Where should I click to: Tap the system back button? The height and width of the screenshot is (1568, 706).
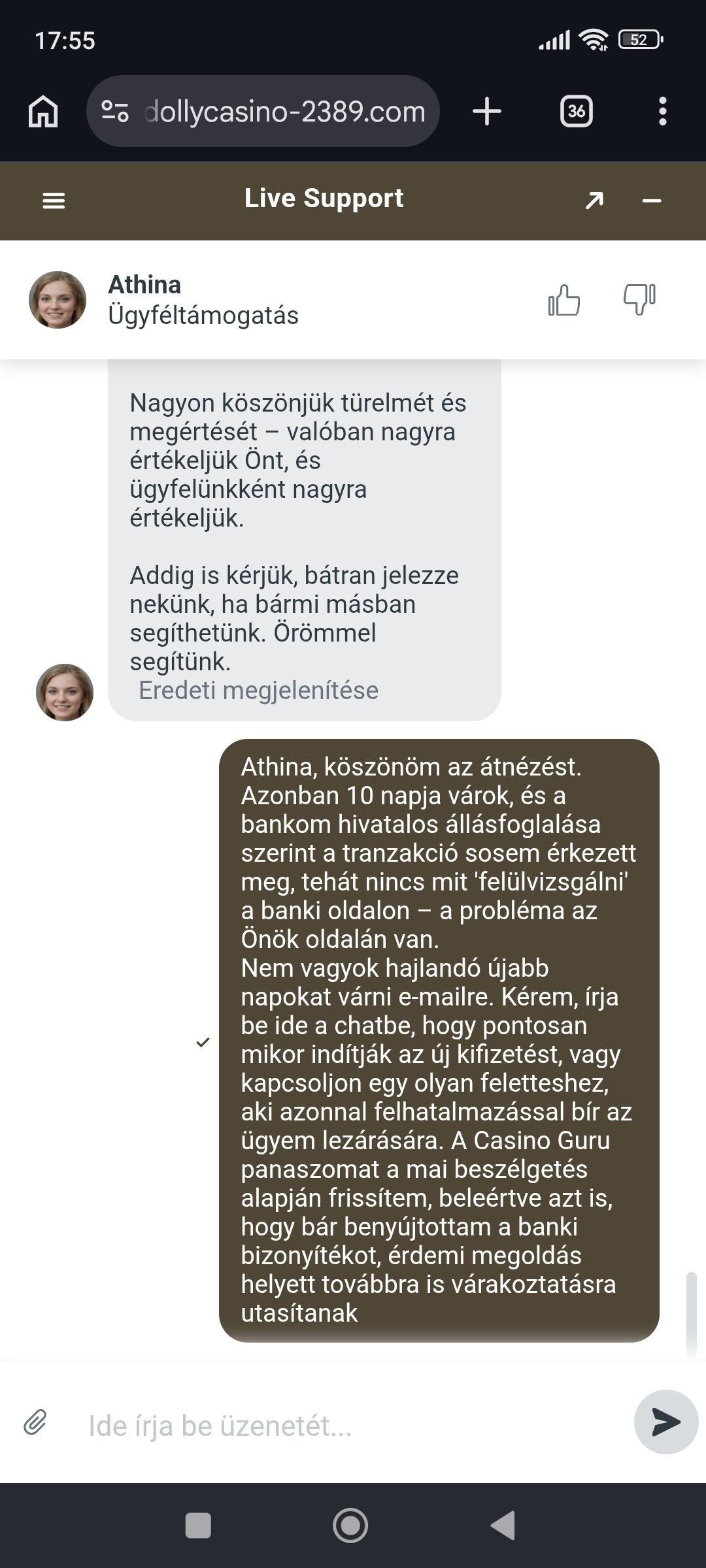tap(503, 1526)
